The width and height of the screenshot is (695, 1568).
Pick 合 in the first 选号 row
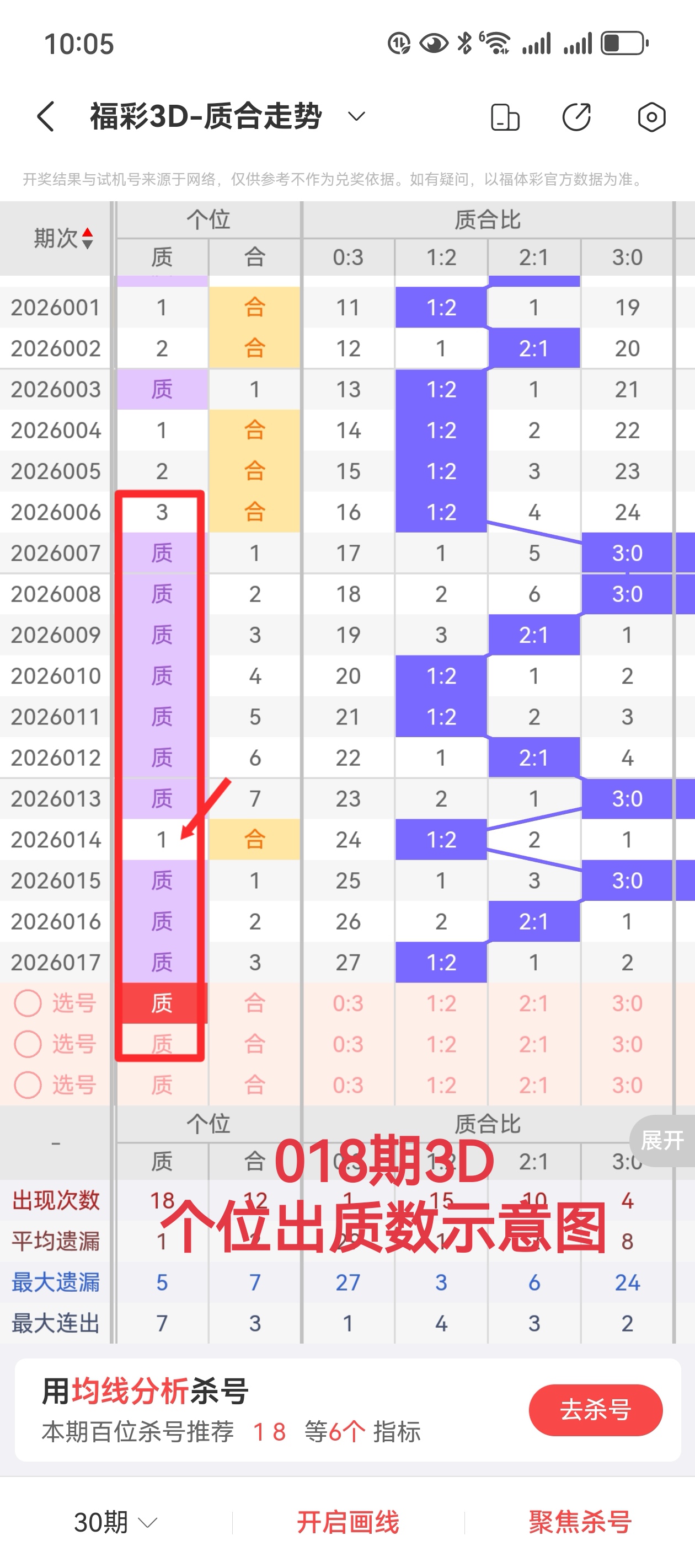tap(255, 1003)
